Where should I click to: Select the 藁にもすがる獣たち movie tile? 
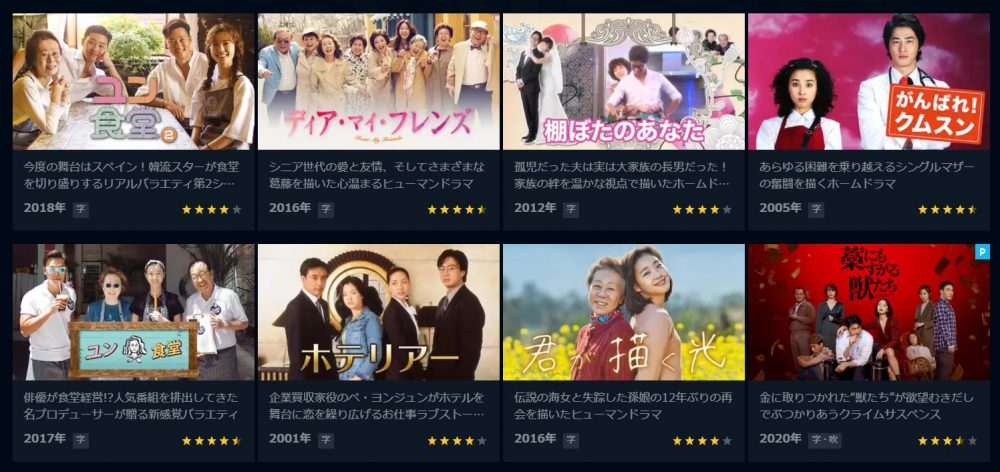pos(868,312)
